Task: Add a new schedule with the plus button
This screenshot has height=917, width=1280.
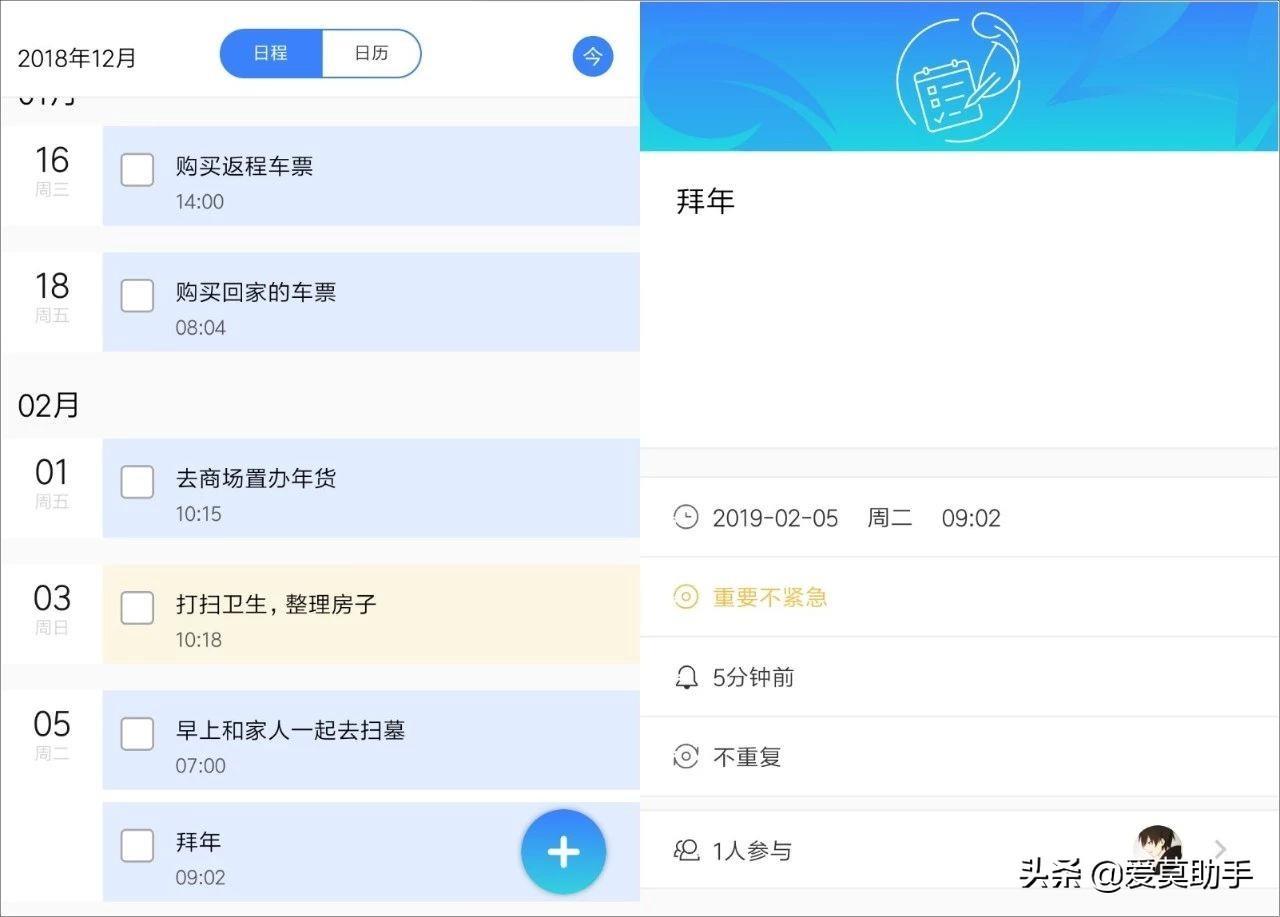Action: pyautogui.click(x=563, y=852)
